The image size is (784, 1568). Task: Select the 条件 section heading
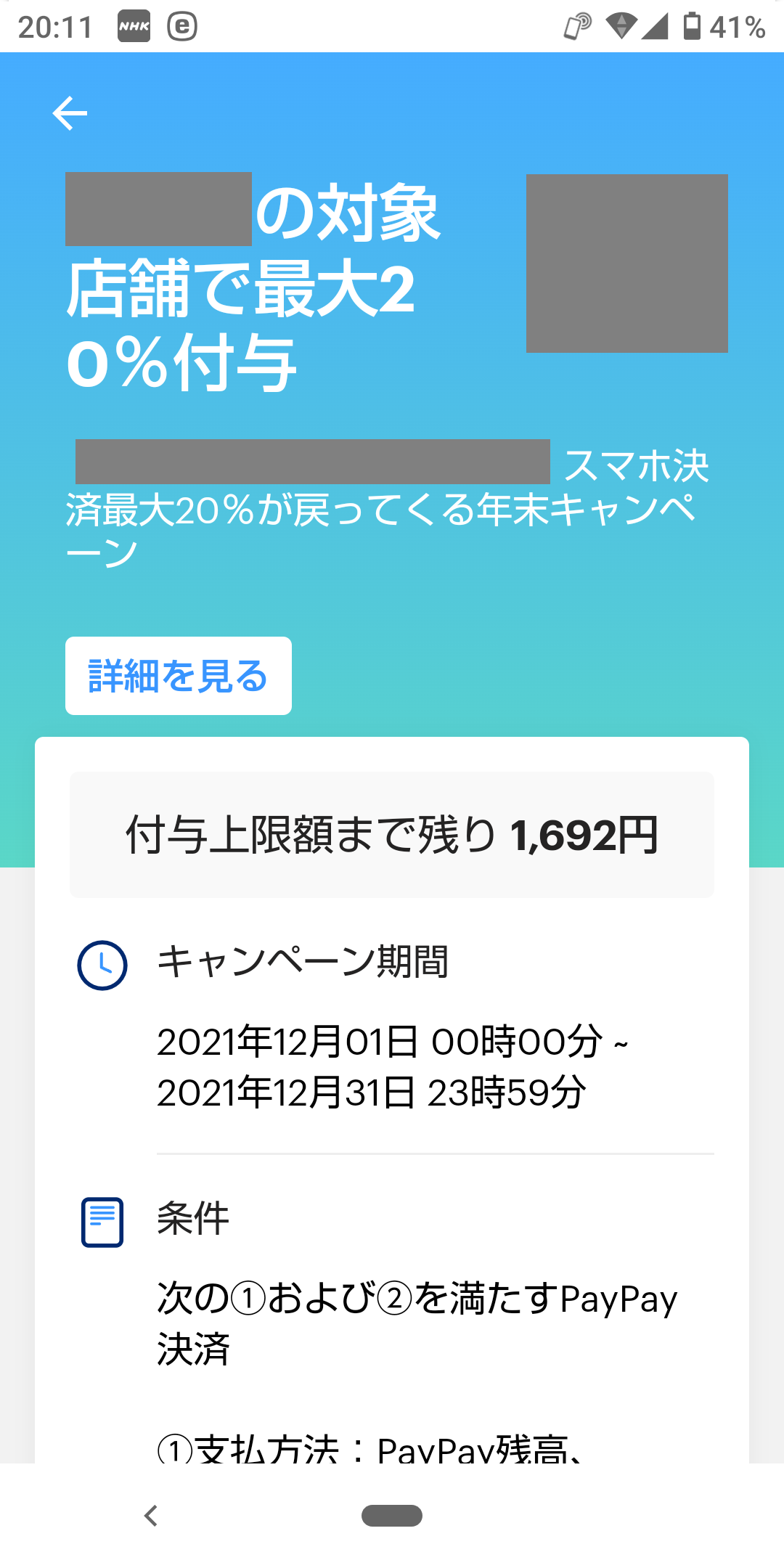(x=192, y=1220)
